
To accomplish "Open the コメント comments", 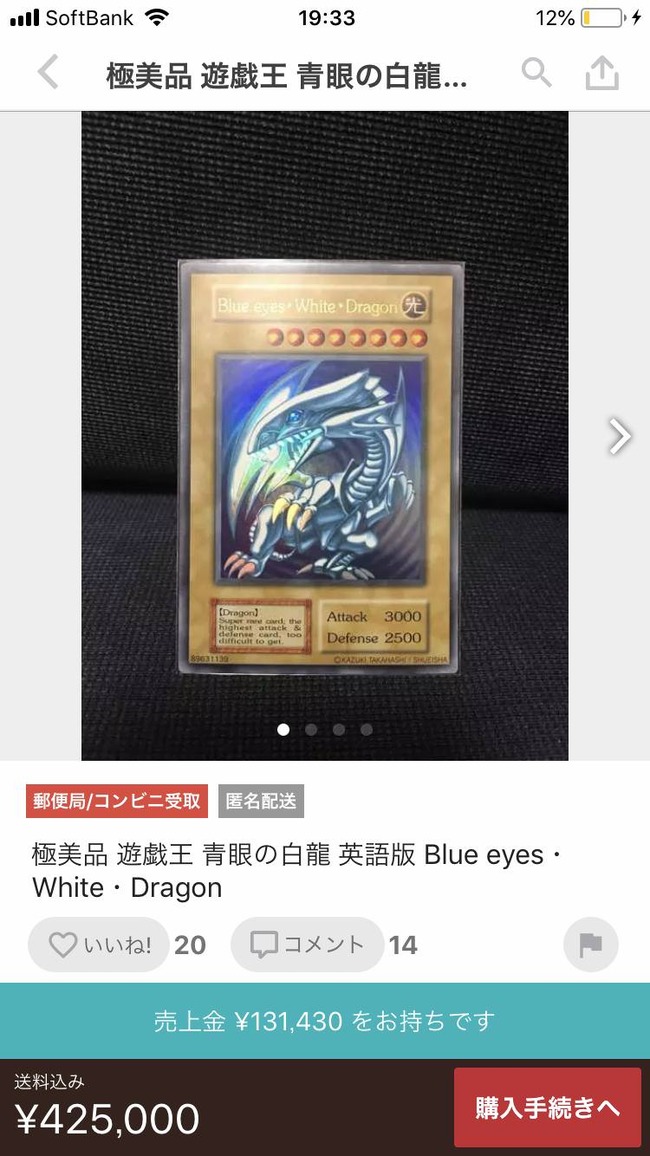I will click(x=307, y=944).
